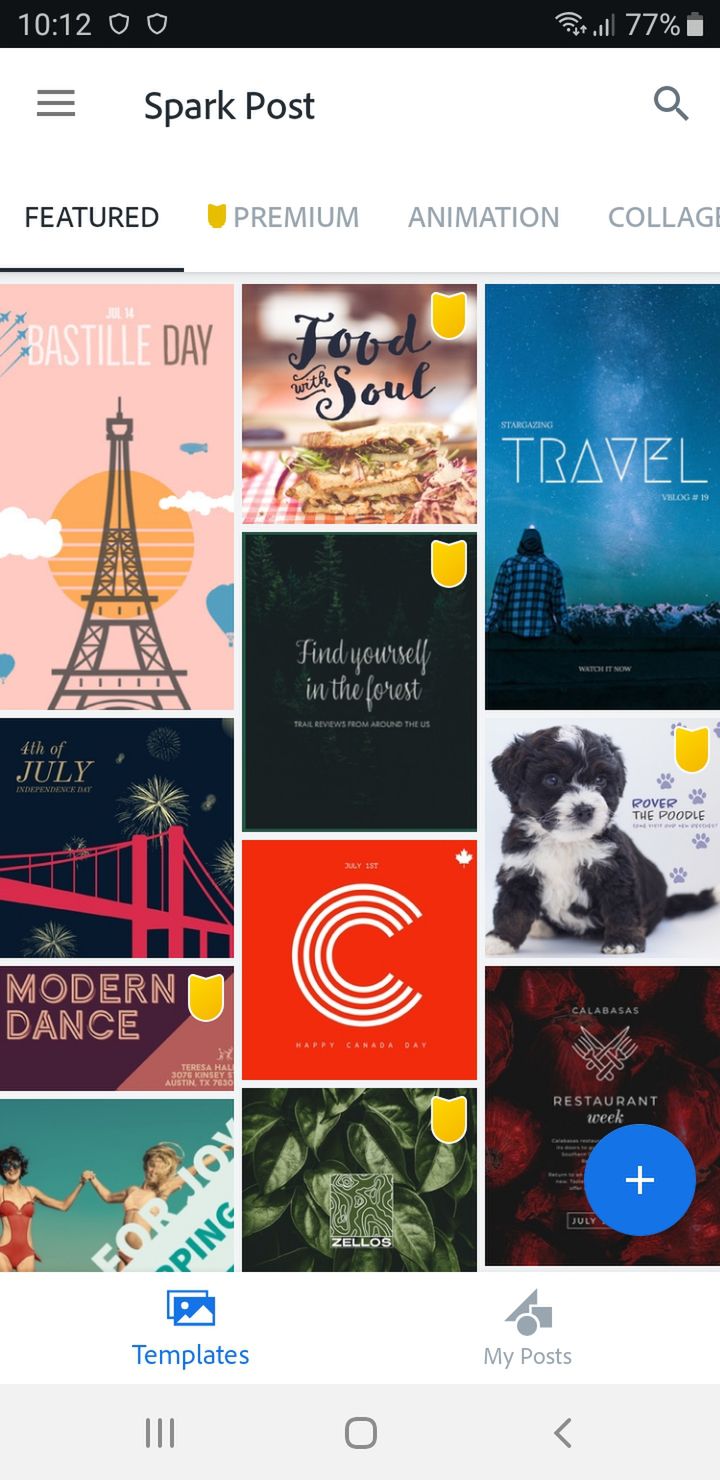Choose the Food with Soul template
The width and height of the screenshot is (720, 1480).
359,404
